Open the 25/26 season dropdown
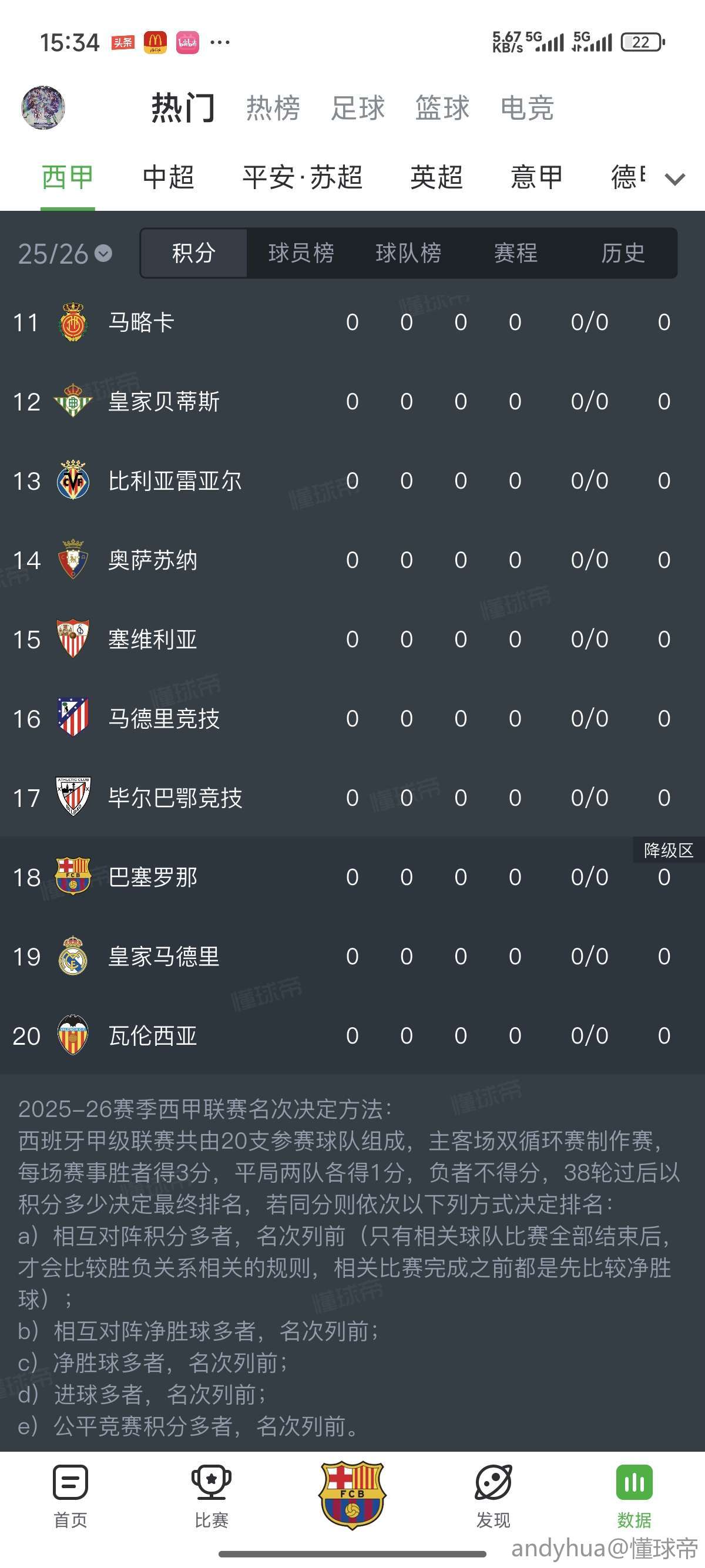Screen dimensions: 705x1568 click(65, 254)
